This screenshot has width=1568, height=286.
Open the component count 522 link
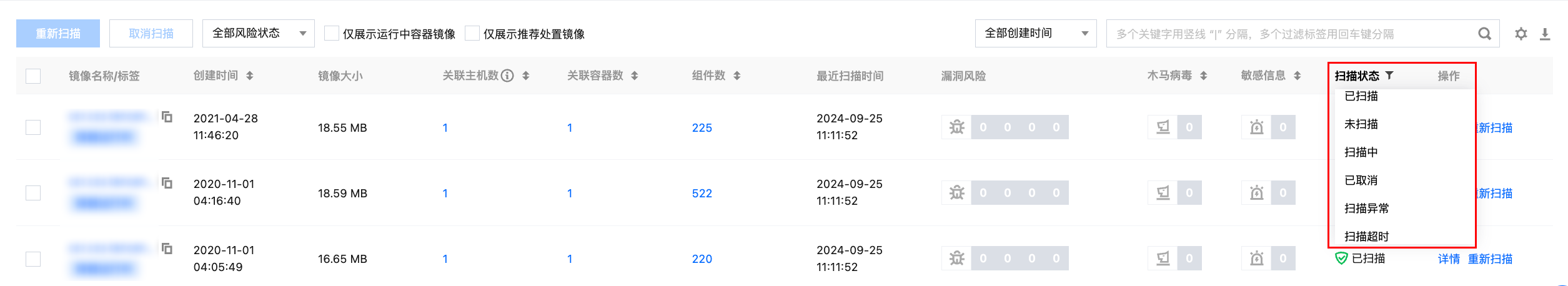(x=702, y=194)
